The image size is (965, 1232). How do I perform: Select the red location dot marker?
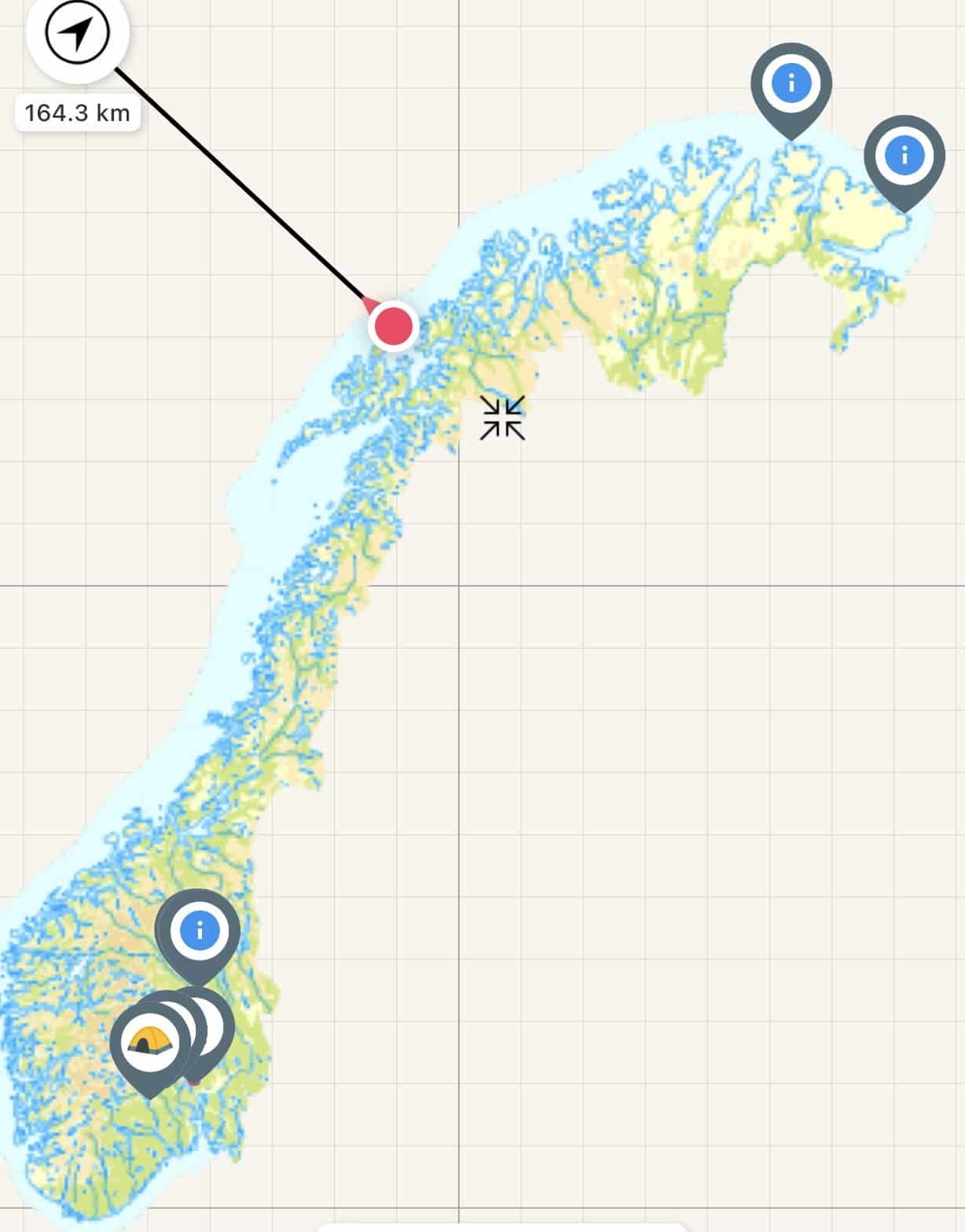(x=393, y=325)
